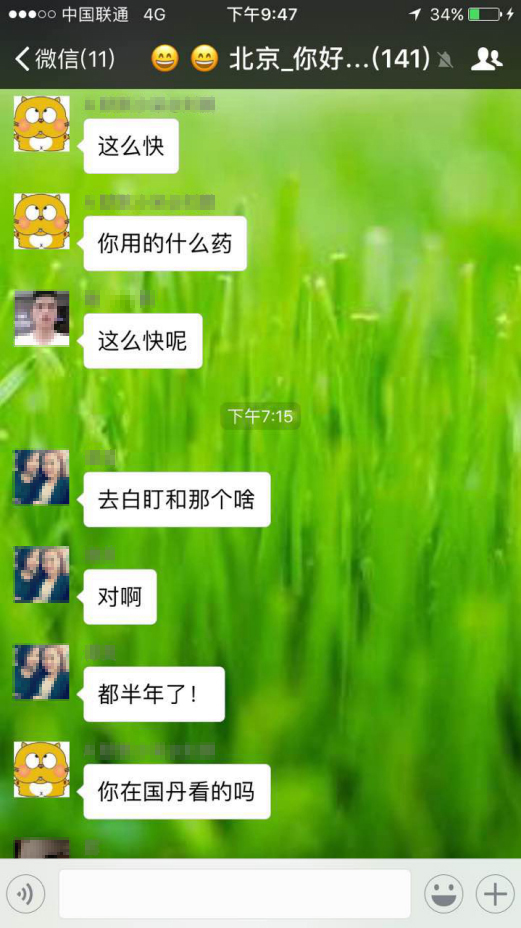Switch to voice message input
Screen dimensions: 521x928
coord(26,893)
